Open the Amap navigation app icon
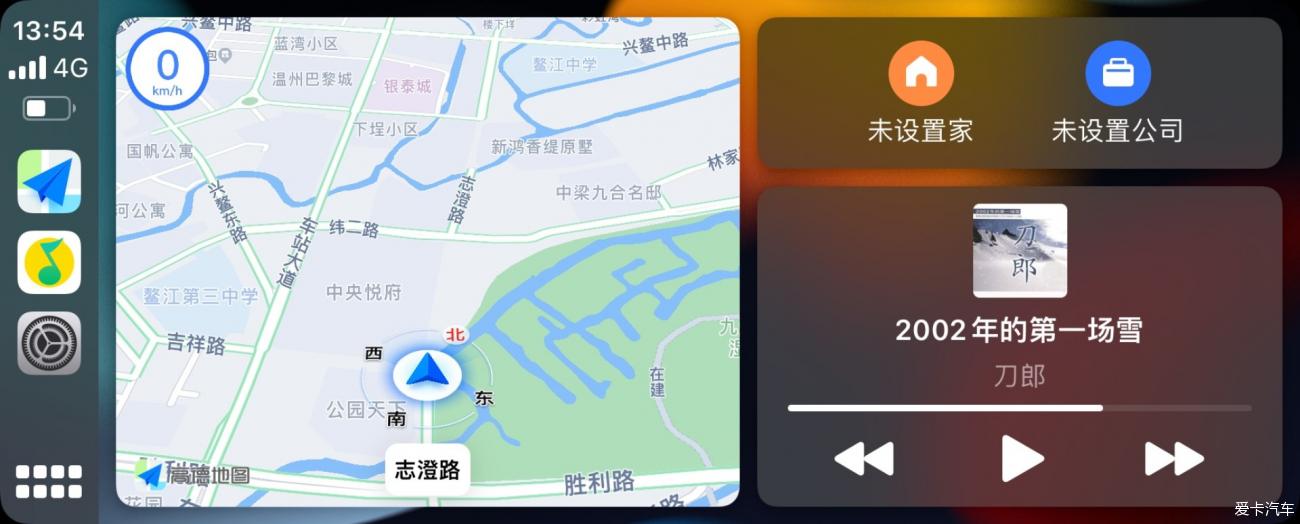 [49, 181]
